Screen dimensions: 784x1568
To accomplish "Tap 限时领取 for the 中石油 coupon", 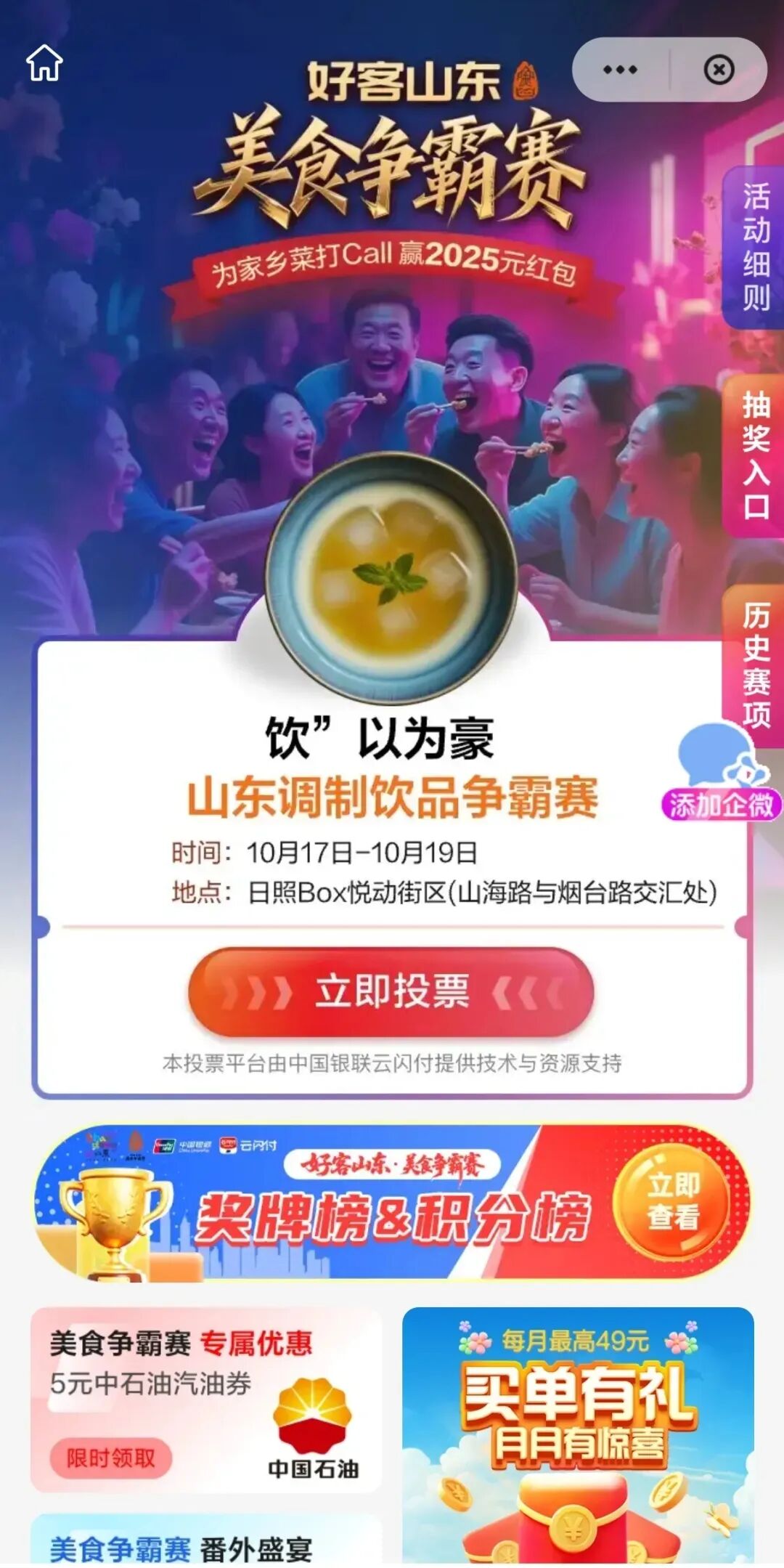I will [111, 1458].
